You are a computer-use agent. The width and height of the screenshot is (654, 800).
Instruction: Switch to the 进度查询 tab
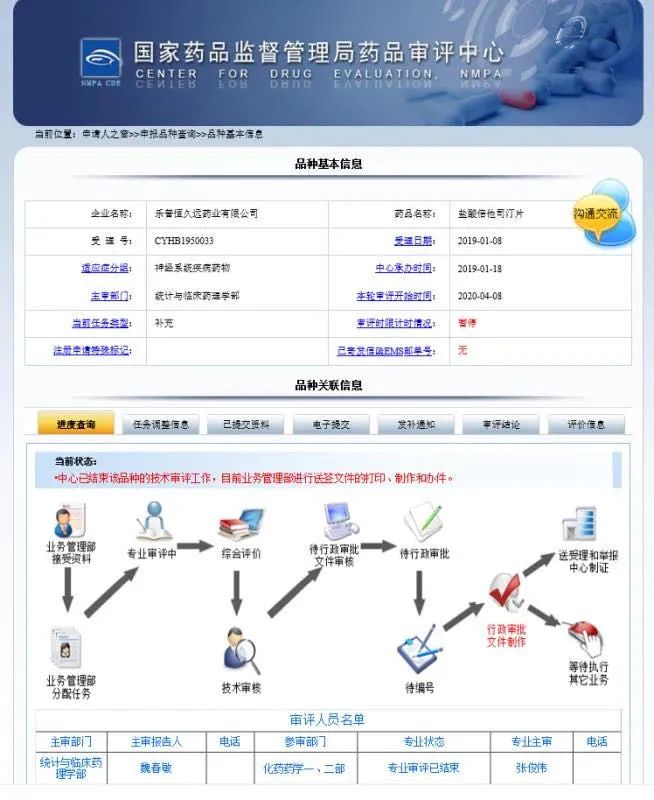76,424
